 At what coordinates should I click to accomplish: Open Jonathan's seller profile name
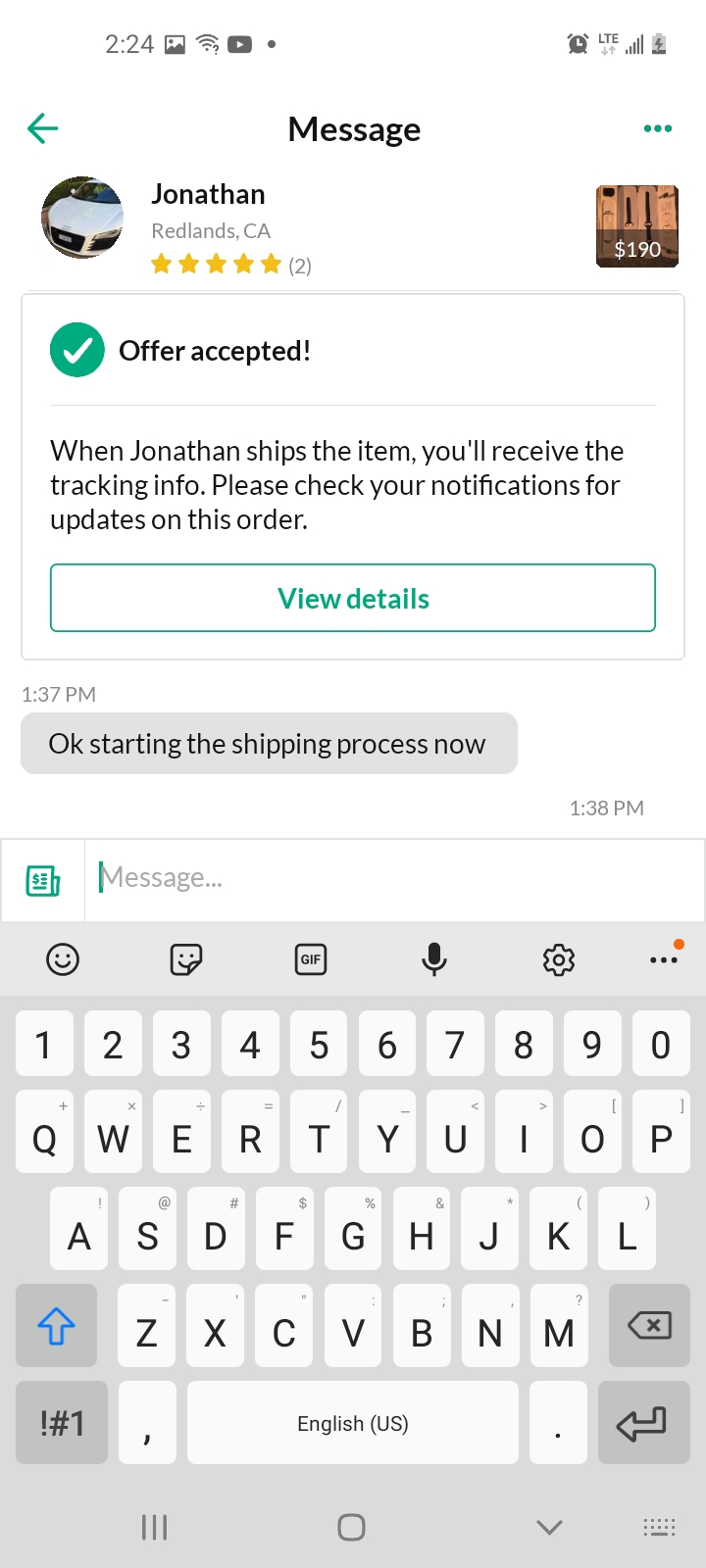click(208, 194)
